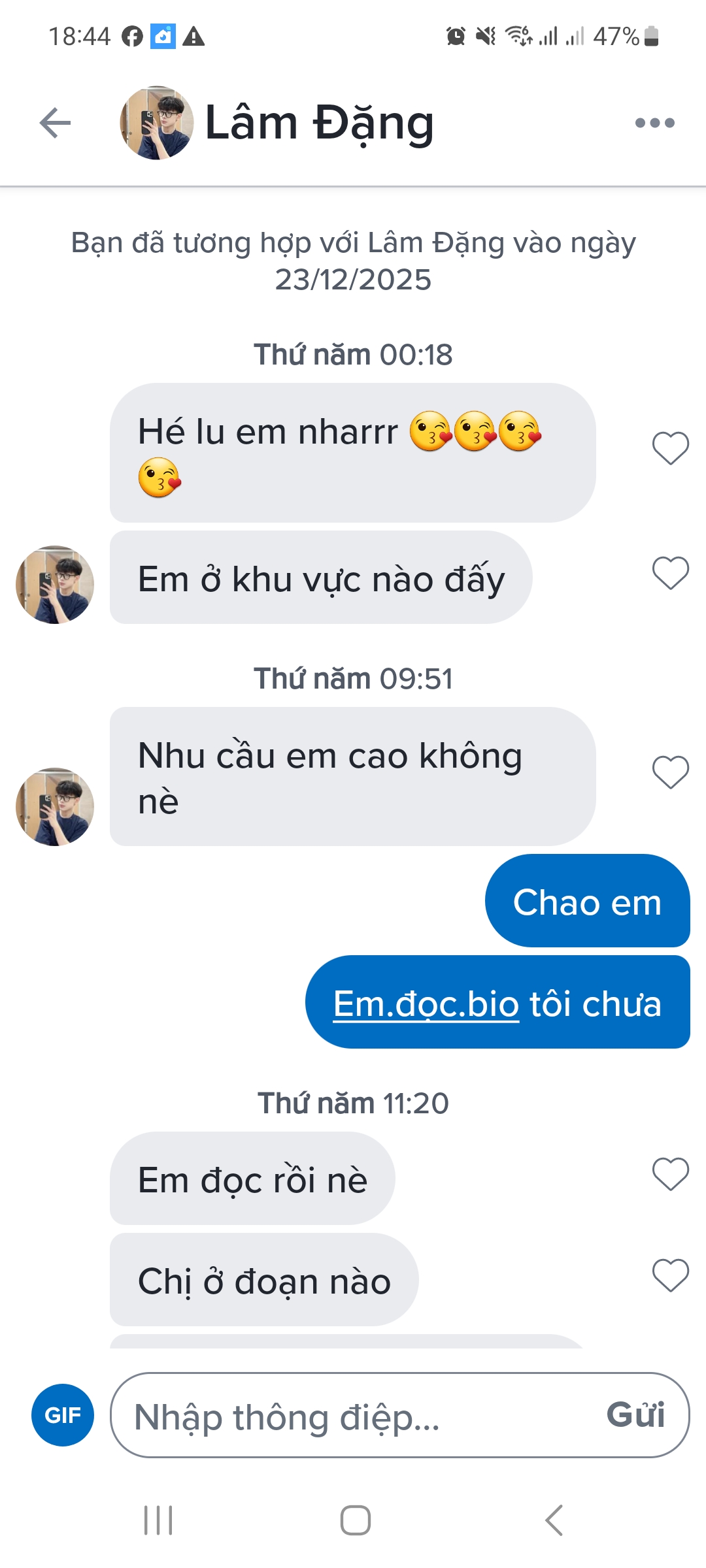Open Lâm Đặng's profile photo in header
The width and height of the screenshot is (706, 1568).
[x=157, y=123]
